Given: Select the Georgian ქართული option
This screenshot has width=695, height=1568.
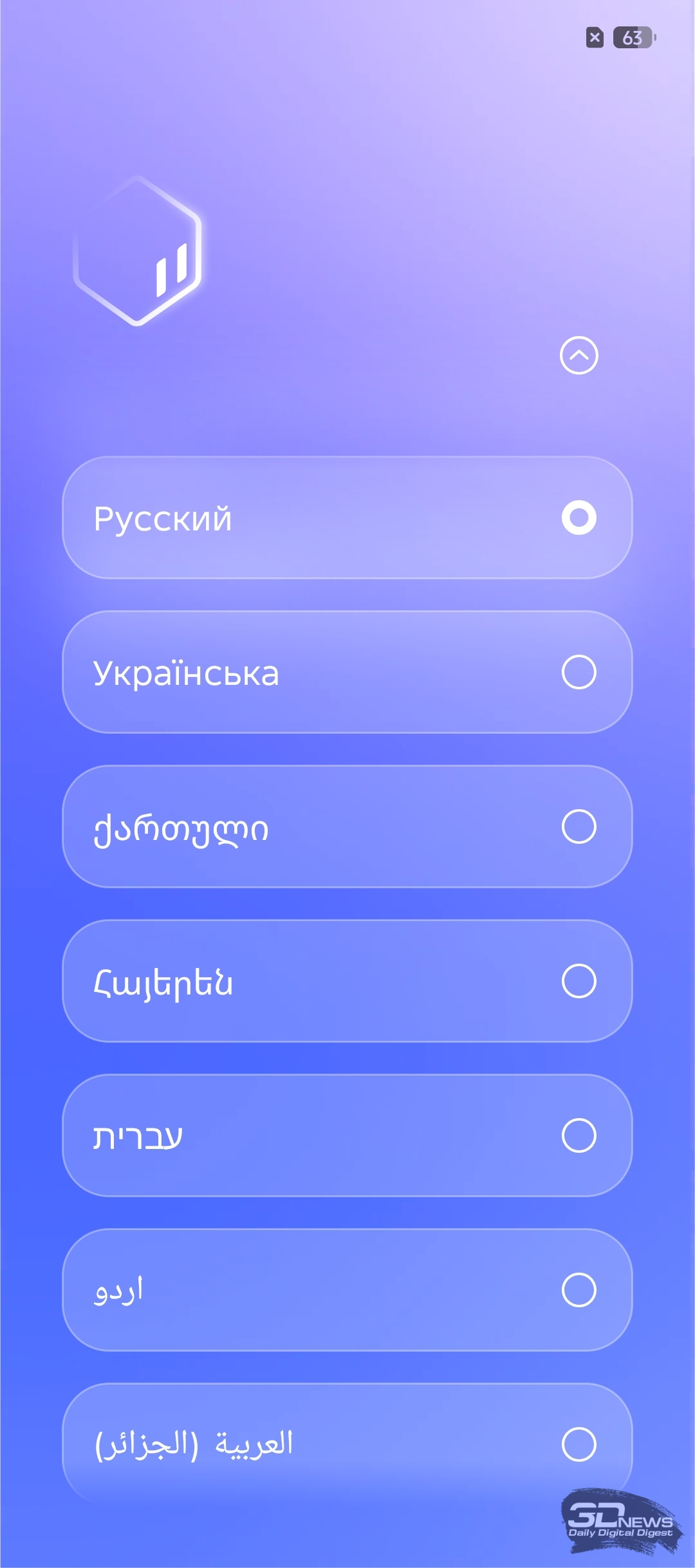Looking at the screenshot, I should point(347,826).
